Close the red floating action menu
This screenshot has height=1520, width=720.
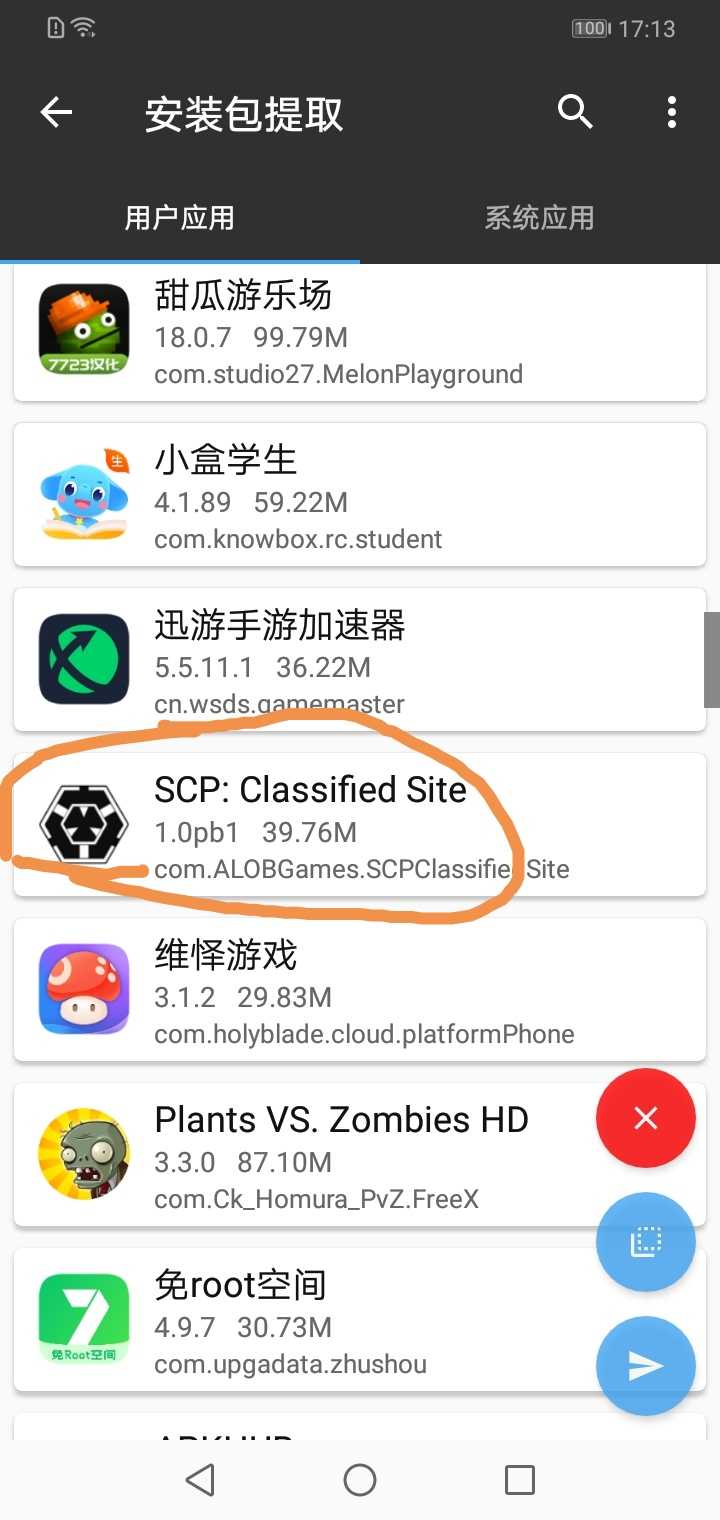click(x=645, y=1118)
